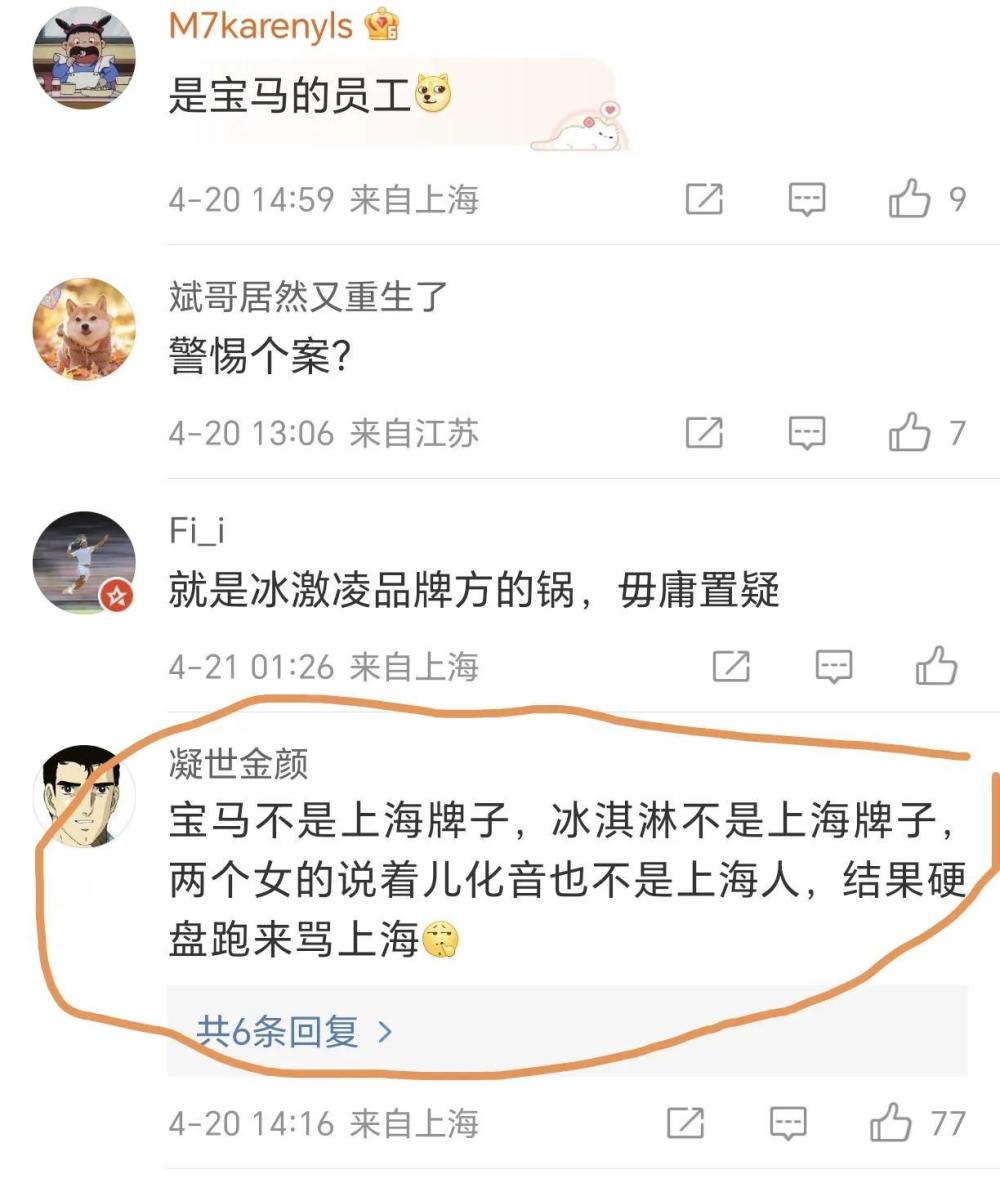This screenshot has width=1000, height=1201.
Task: Like 斌哥居然又重生了's comment
Action: 909,433
